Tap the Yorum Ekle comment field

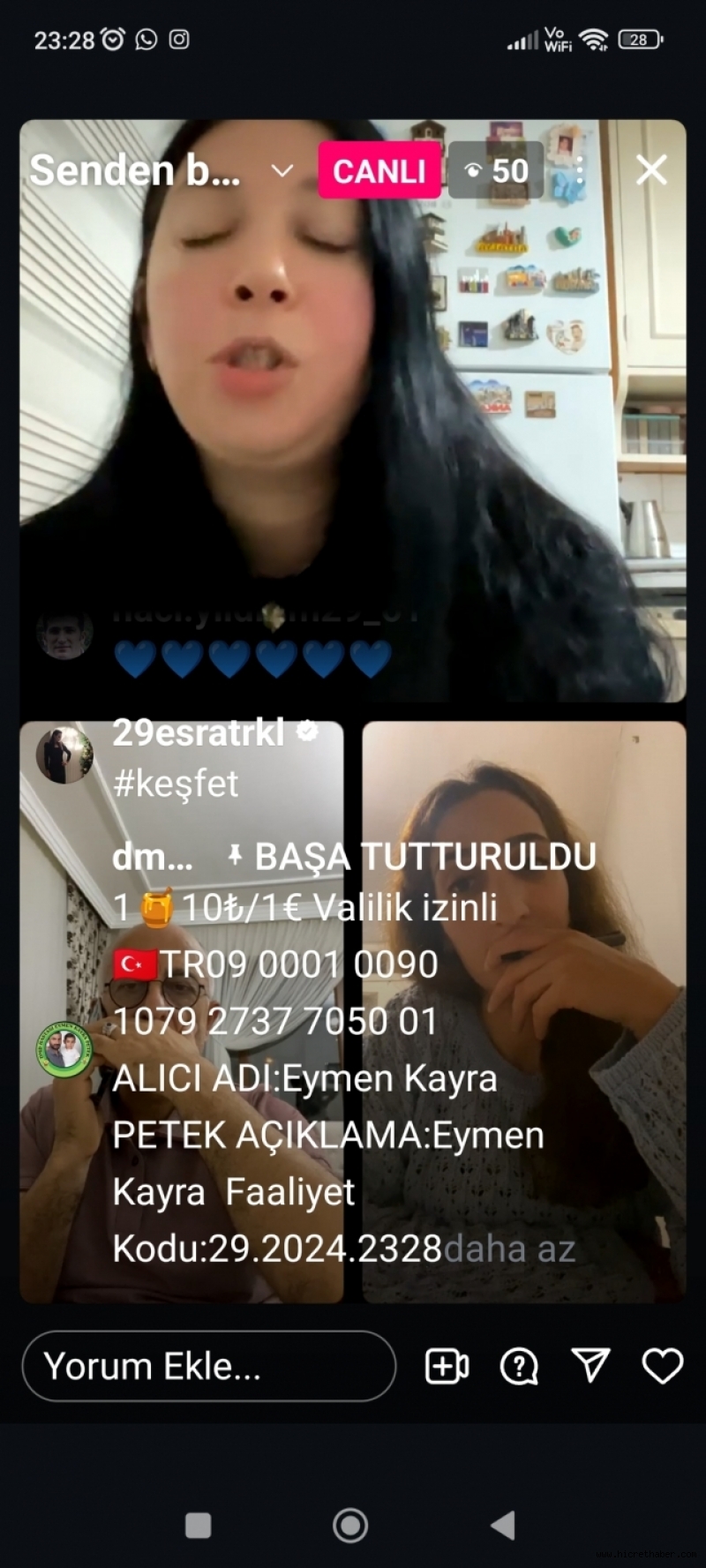pos(209,1366)
